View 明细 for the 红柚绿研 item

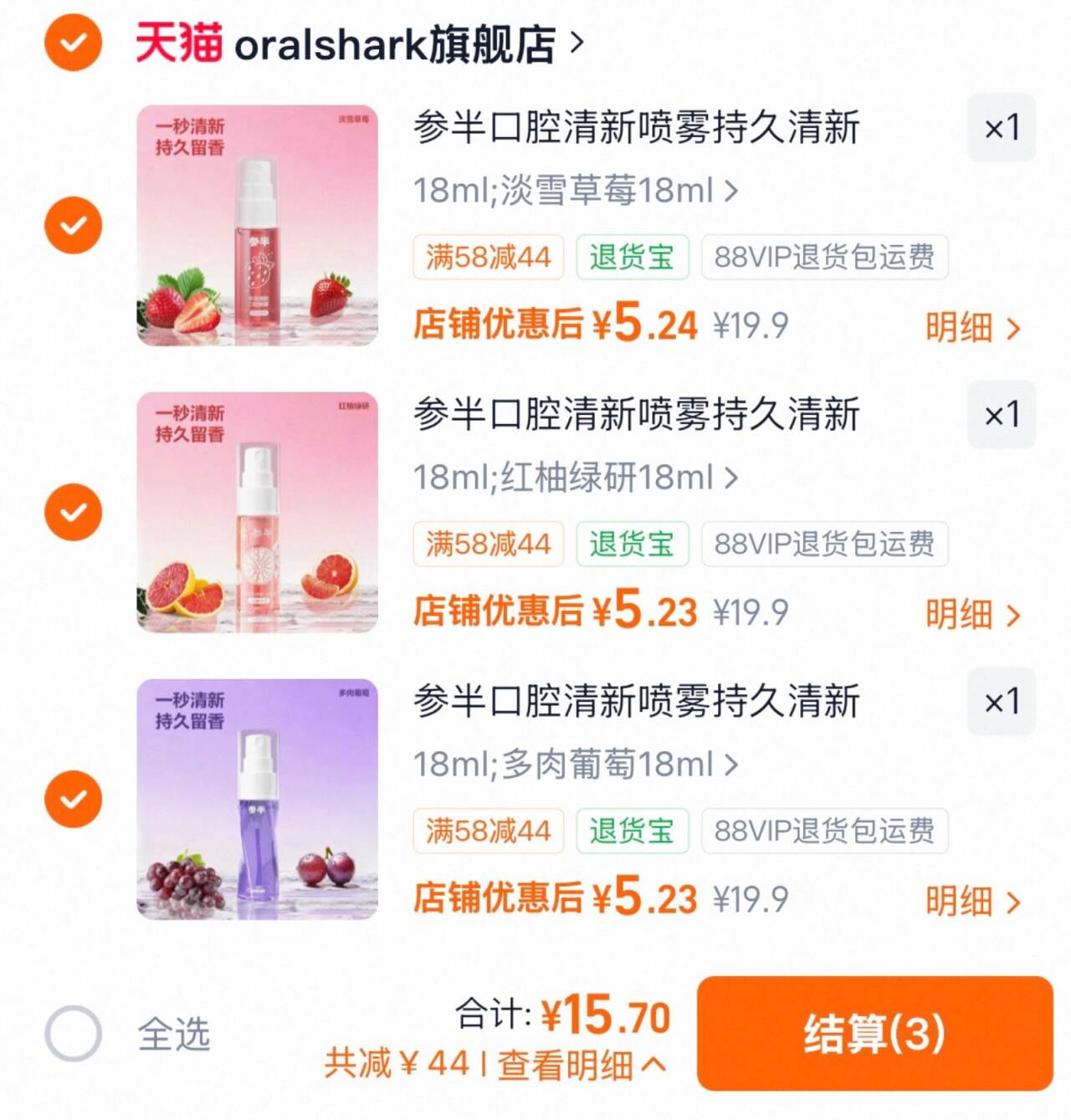973,614
